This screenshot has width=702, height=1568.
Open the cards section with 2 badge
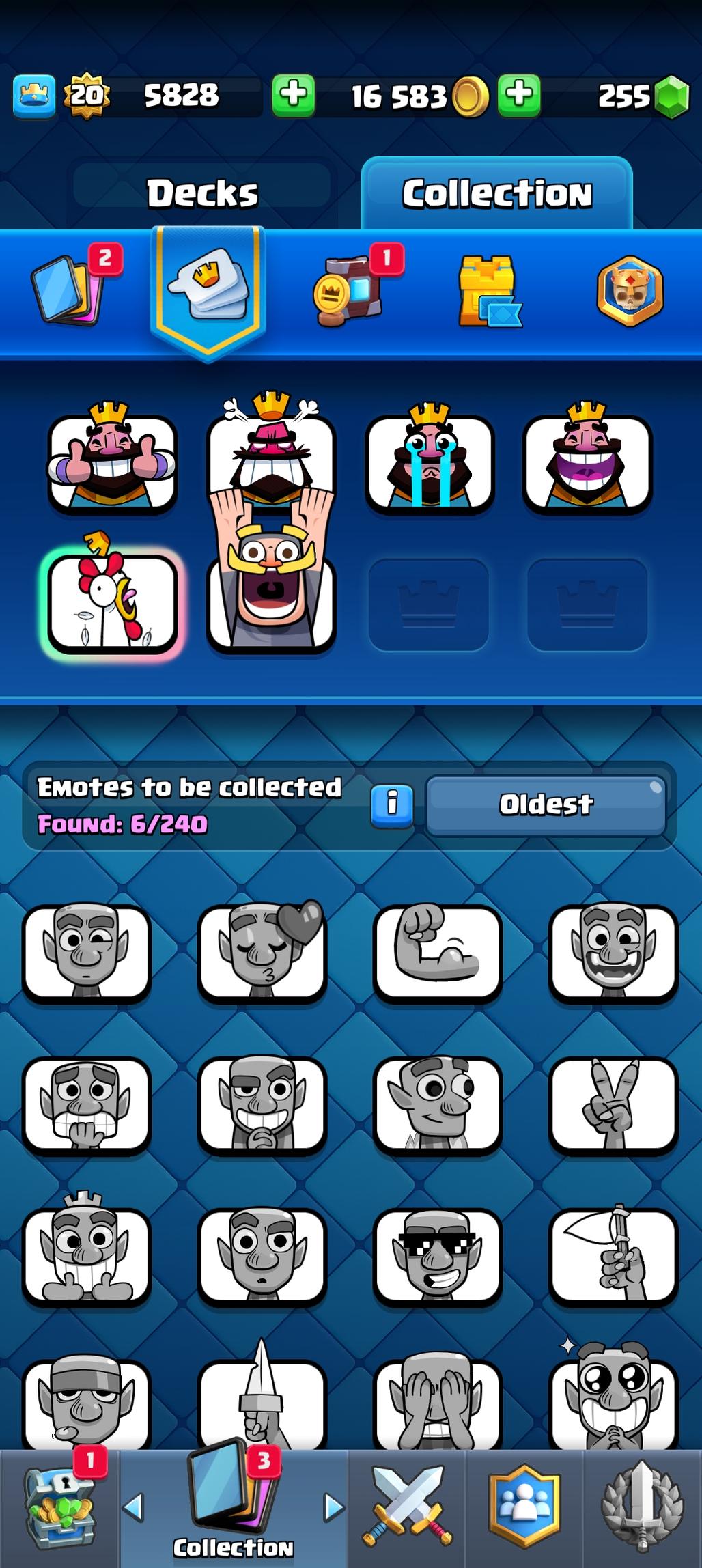point(68,290)
